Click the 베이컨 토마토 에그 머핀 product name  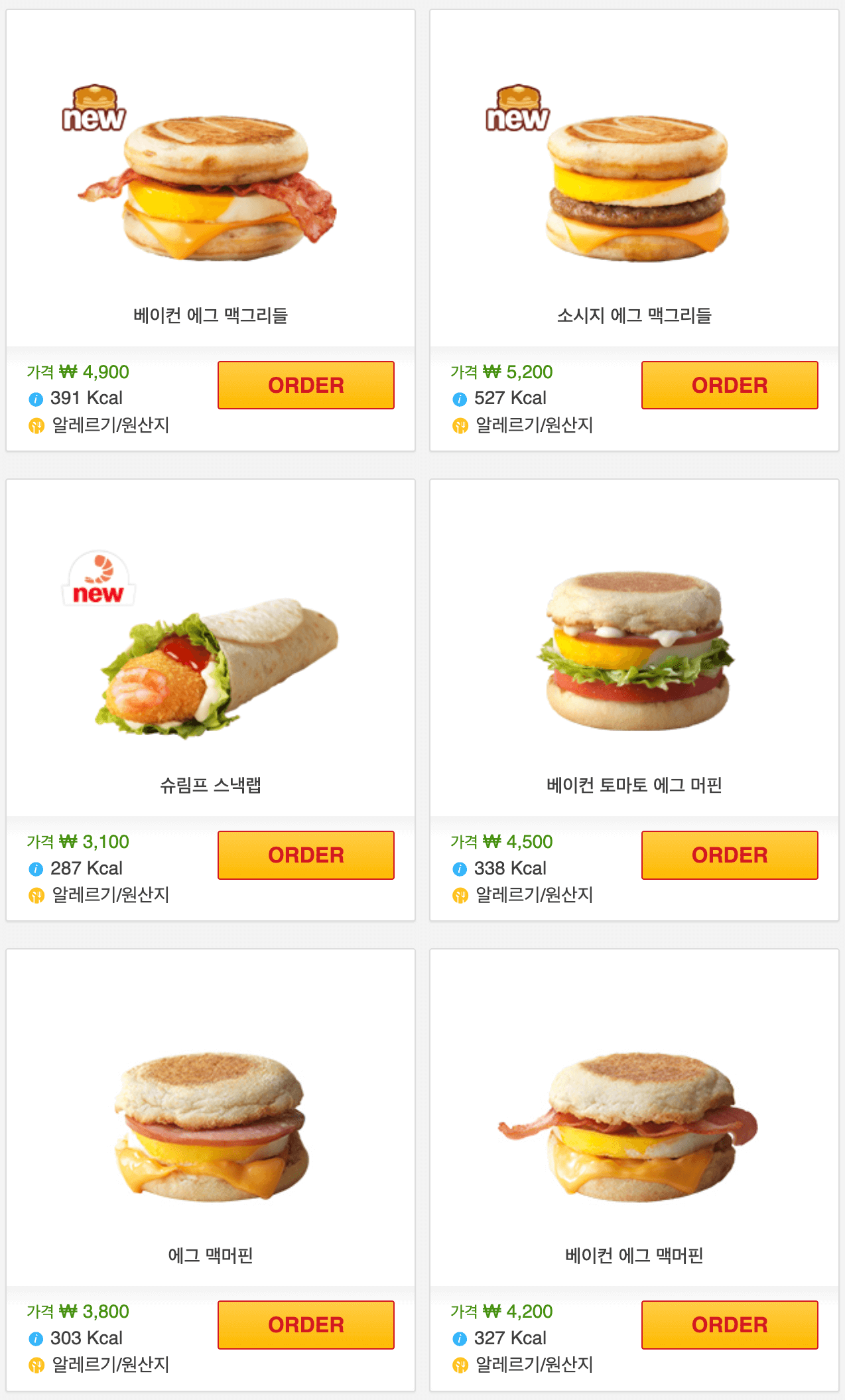tap(633, 783)
